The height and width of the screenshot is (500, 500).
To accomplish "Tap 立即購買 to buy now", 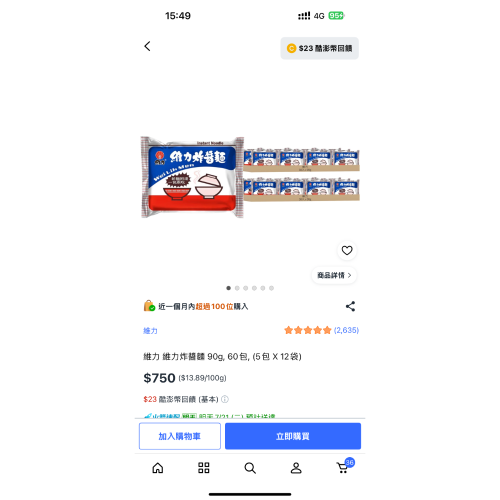I will point(293,436).
